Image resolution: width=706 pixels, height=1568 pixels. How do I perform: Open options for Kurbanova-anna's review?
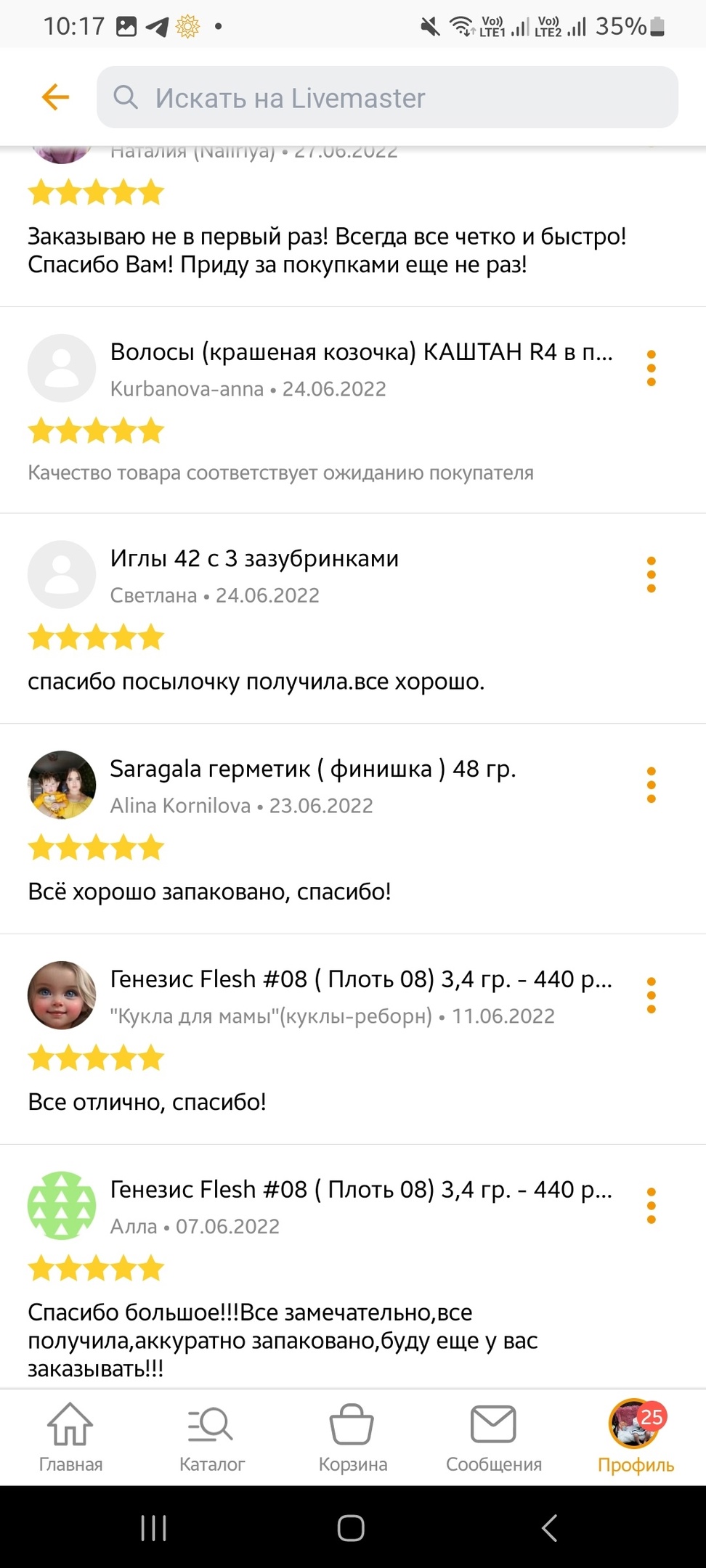[651, 368]
